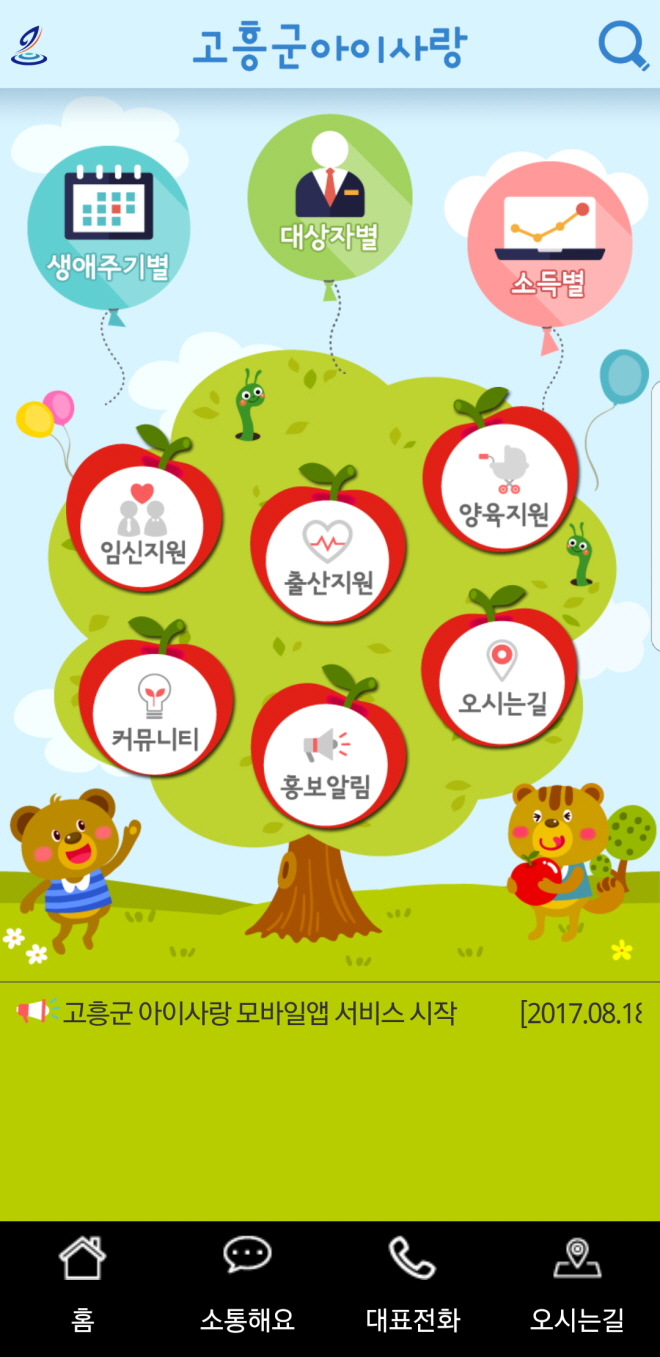This screenshot has height=1357, width=660.
Task: Switch to the 소통해요 tab
Action: 247,1284
